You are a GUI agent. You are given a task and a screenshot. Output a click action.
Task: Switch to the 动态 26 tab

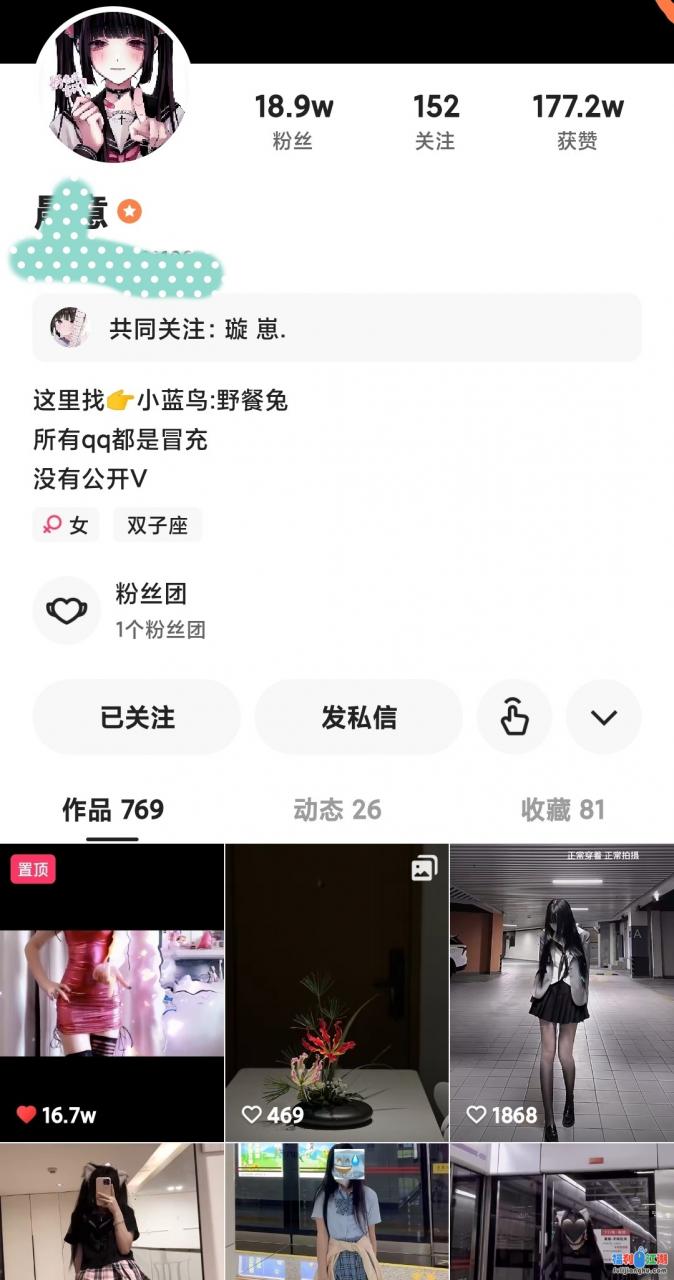(x=337, y=810)
